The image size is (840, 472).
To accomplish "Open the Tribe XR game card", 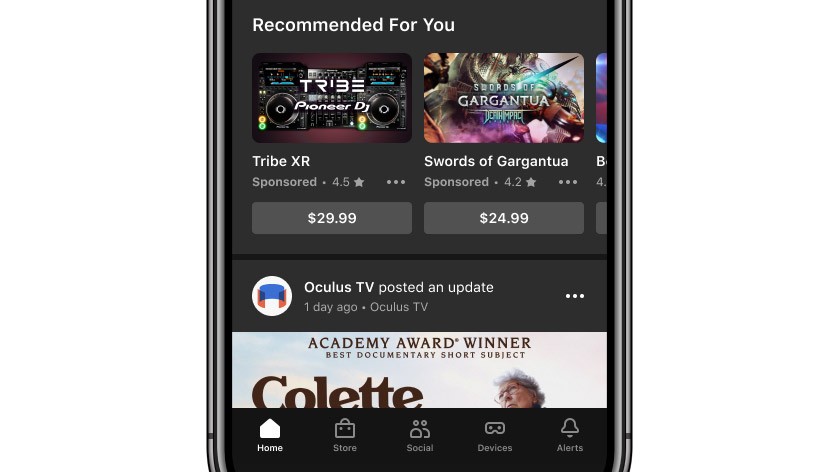I will point(331,98).
